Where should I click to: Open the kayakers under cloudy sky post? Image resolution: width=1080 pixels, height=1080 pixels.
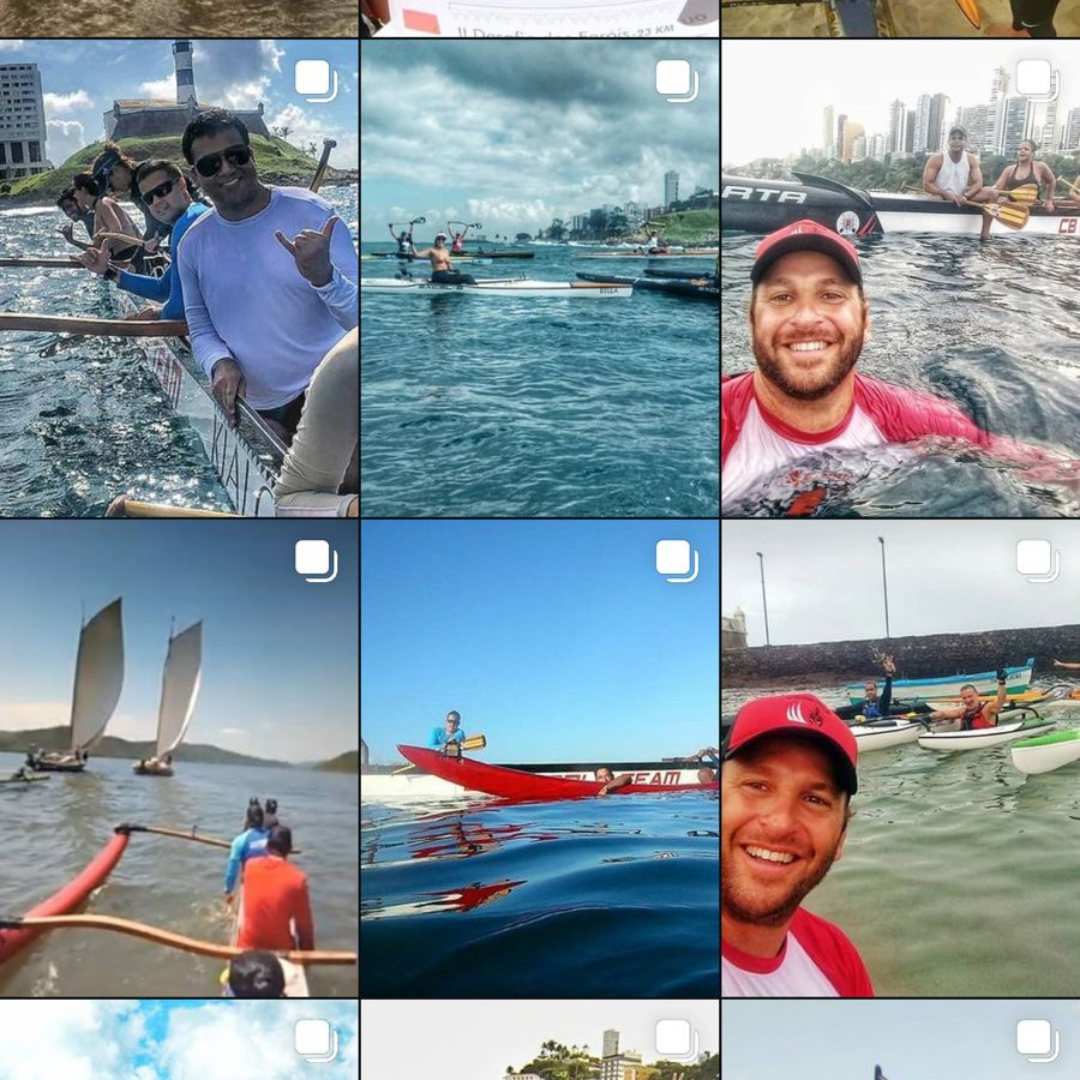(540, 278)
